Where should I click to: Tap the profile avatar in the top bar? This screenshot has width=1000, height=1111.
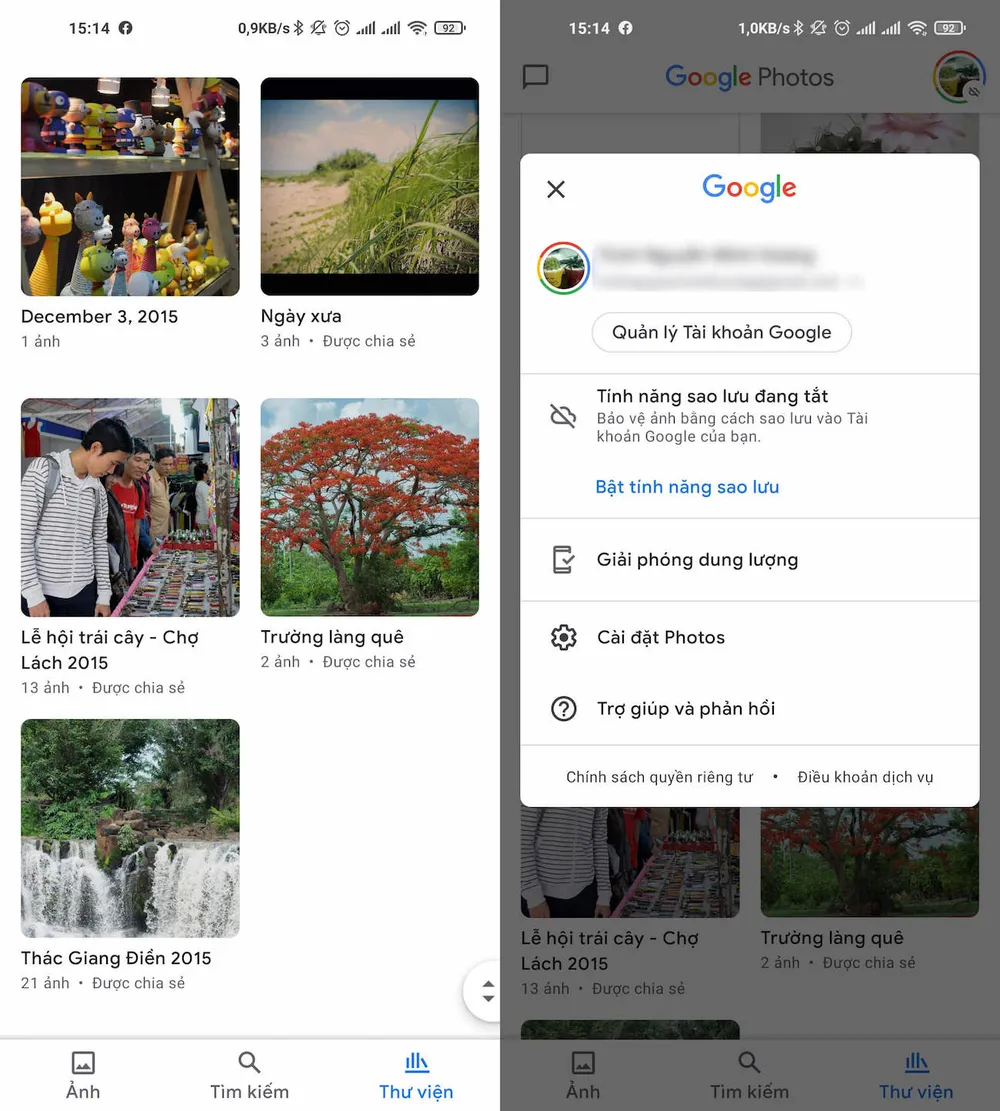(958, 77)
